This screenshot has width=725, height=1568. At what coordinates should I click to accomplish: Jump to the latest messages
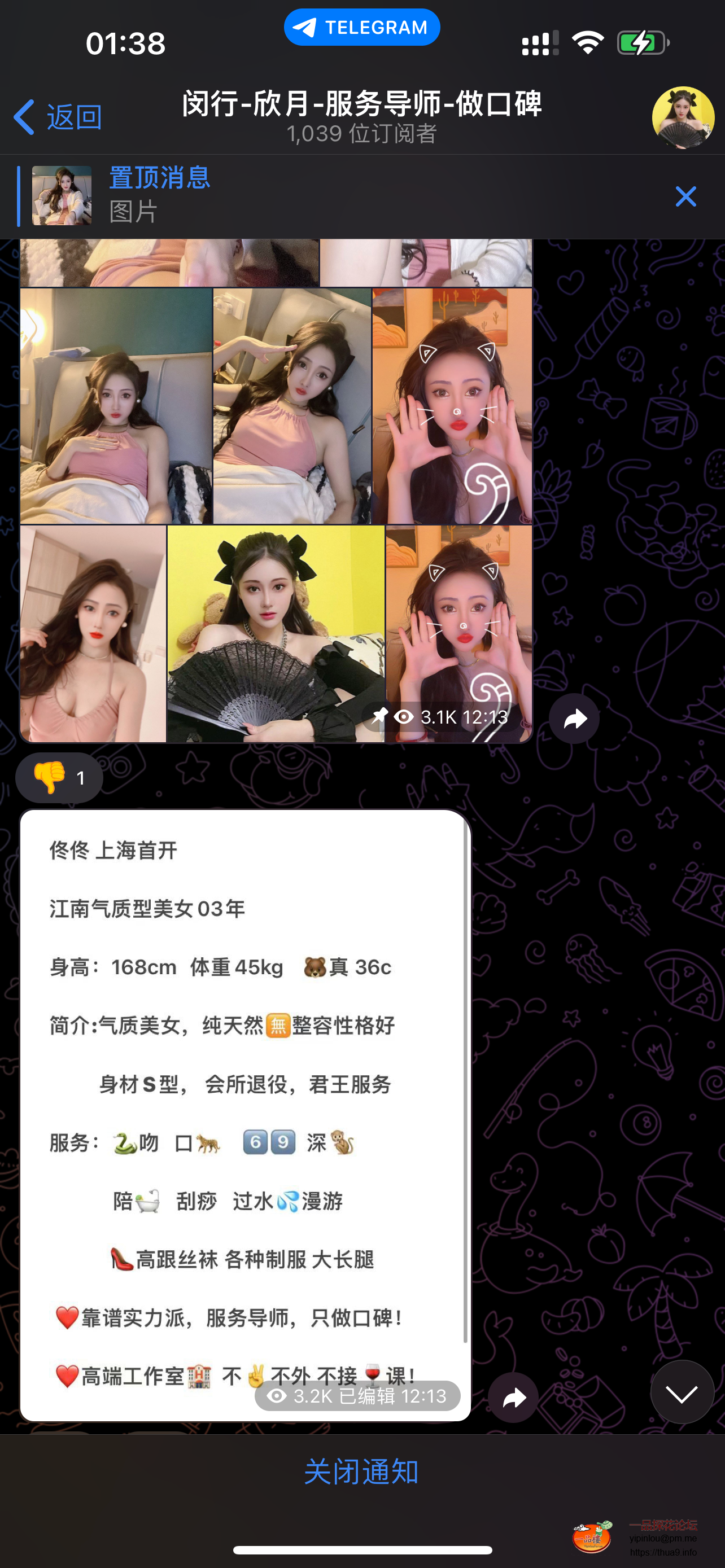pos(681,1392)
